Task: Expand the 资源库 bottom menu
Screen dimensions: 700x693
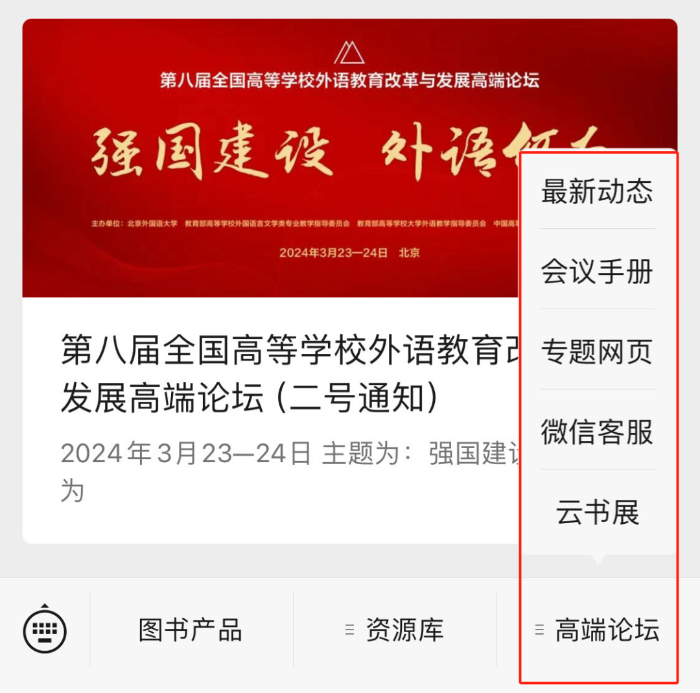Action: [395, 630]
